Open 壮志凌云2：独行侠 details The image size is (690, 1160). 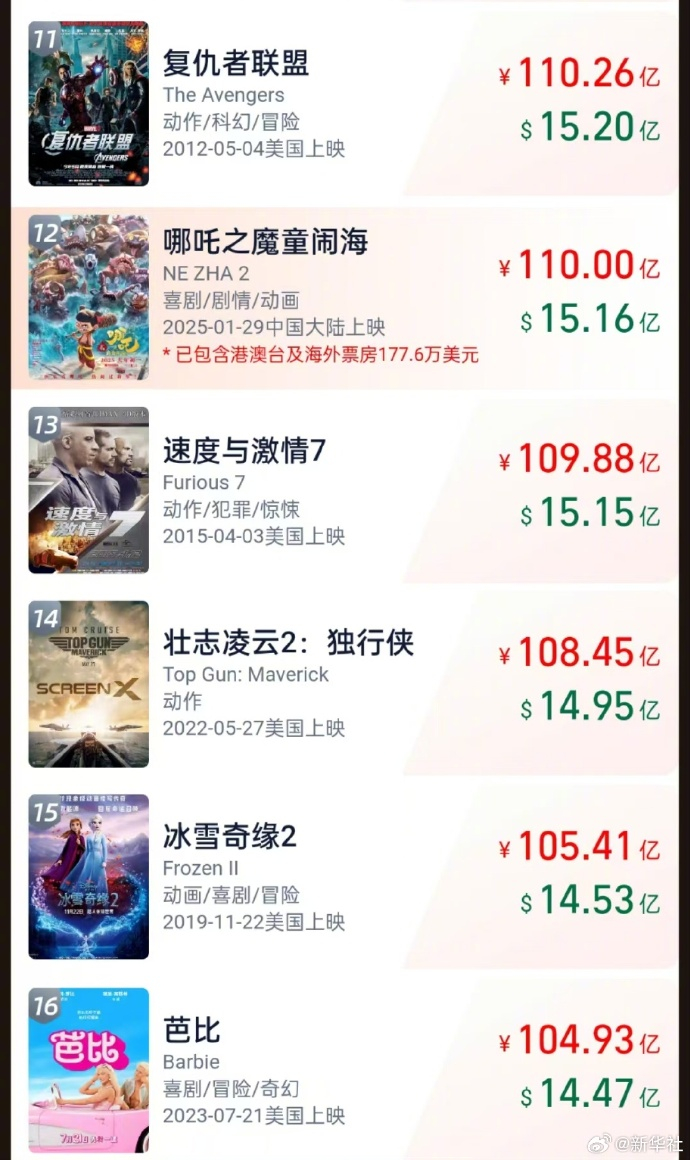tap(288, 643)
